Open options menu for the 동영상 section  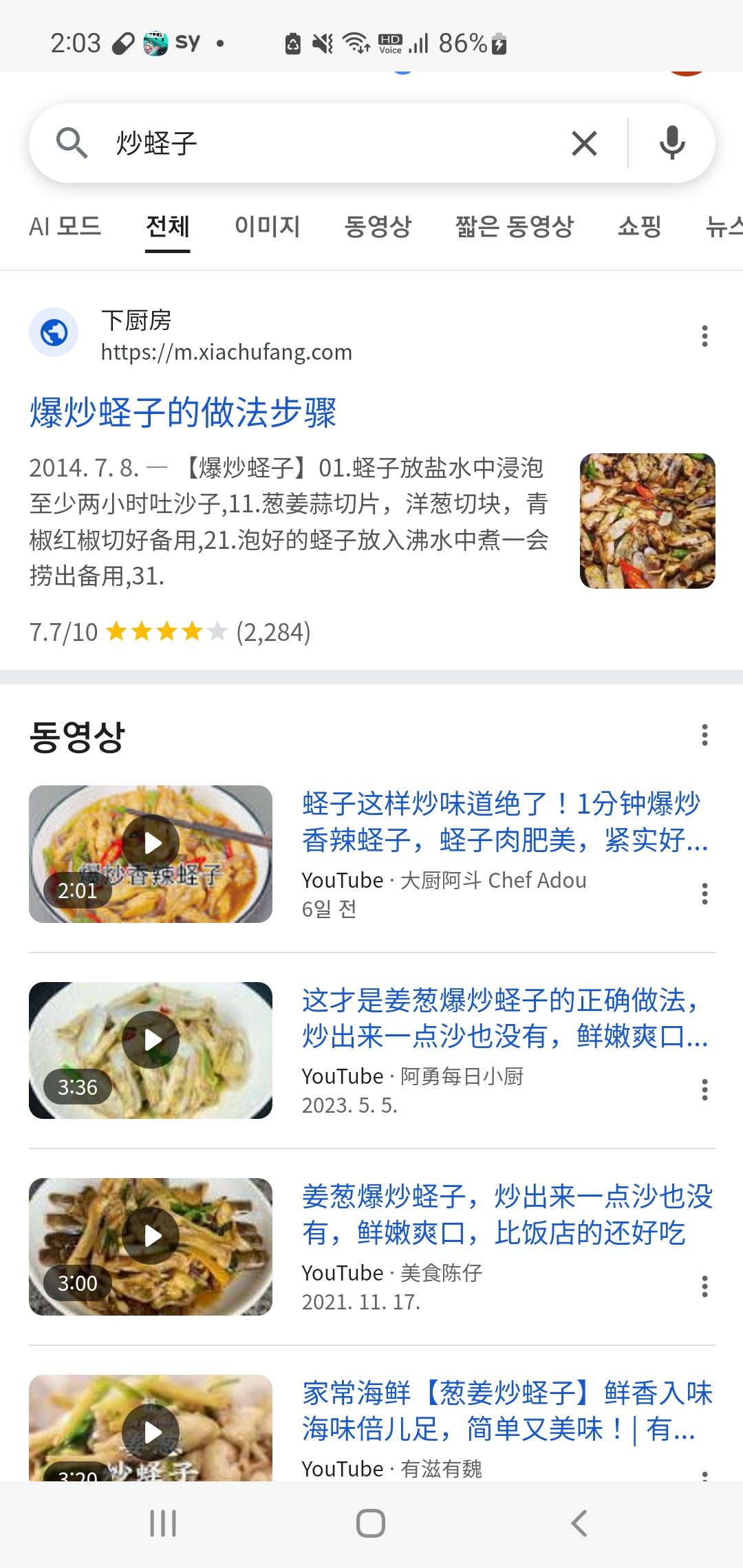[704, 735]
